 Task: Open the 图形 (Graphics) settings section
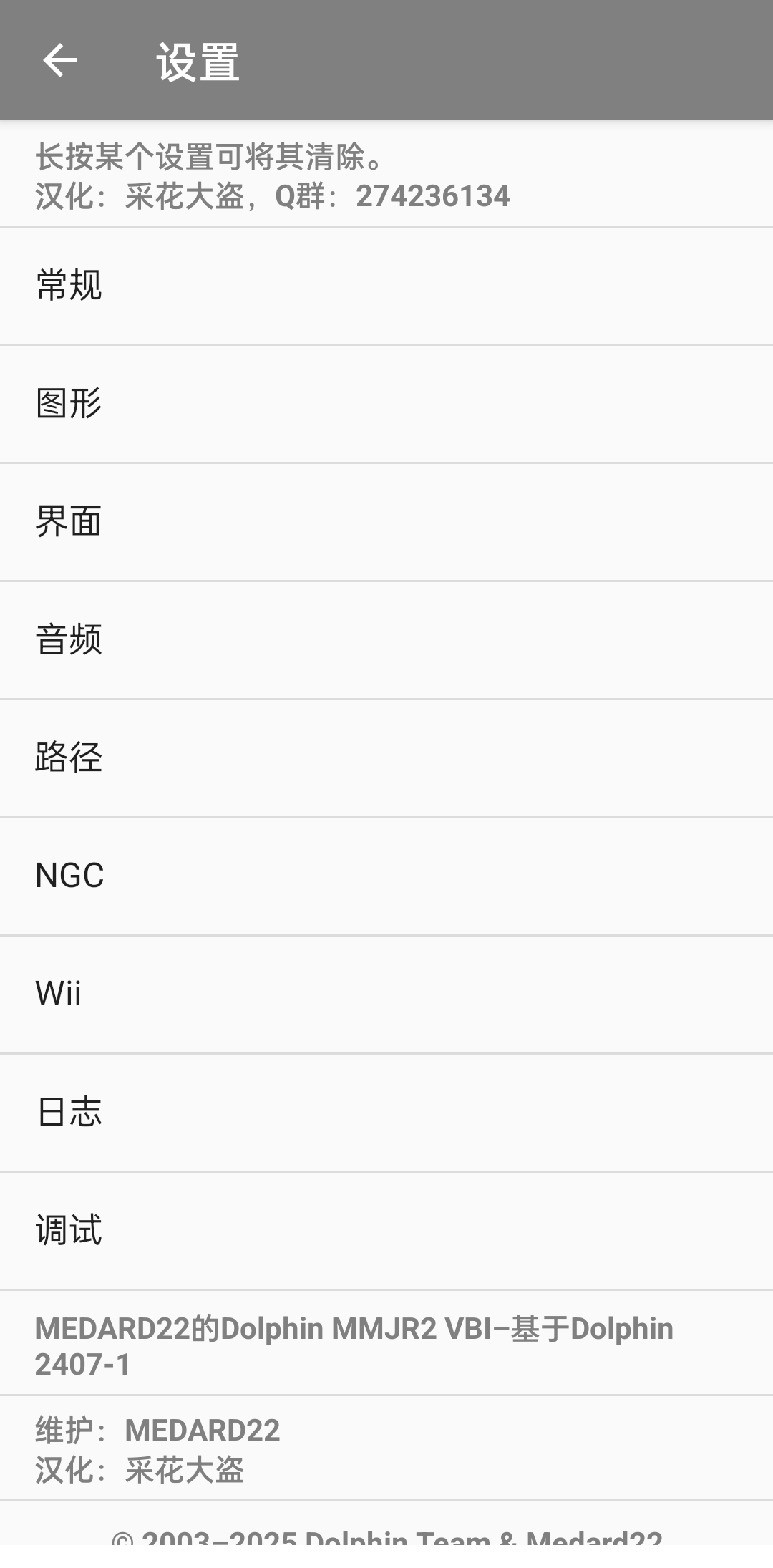(386, 403)
